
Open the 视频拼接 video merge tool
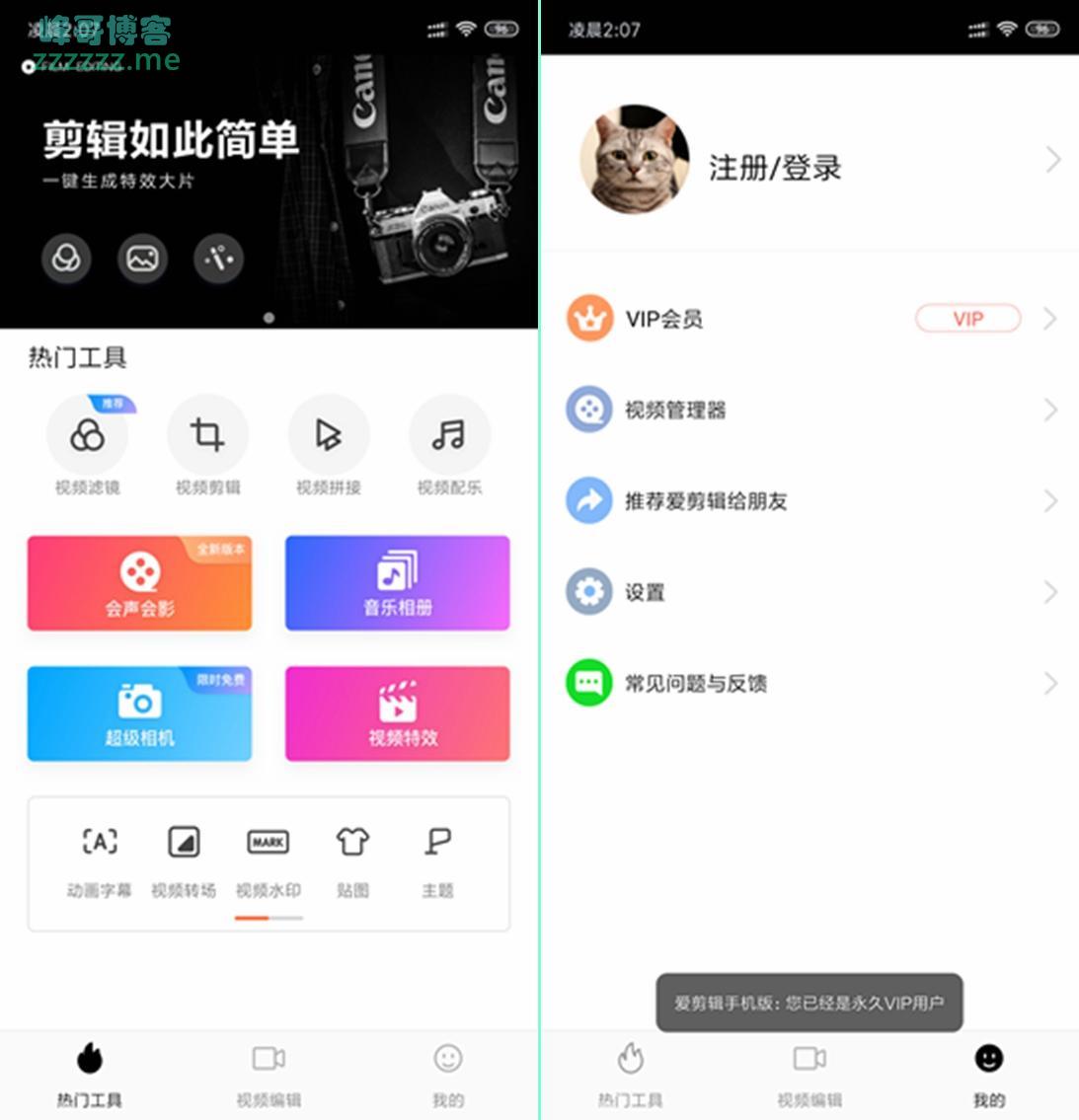click(x=328, y=436)
